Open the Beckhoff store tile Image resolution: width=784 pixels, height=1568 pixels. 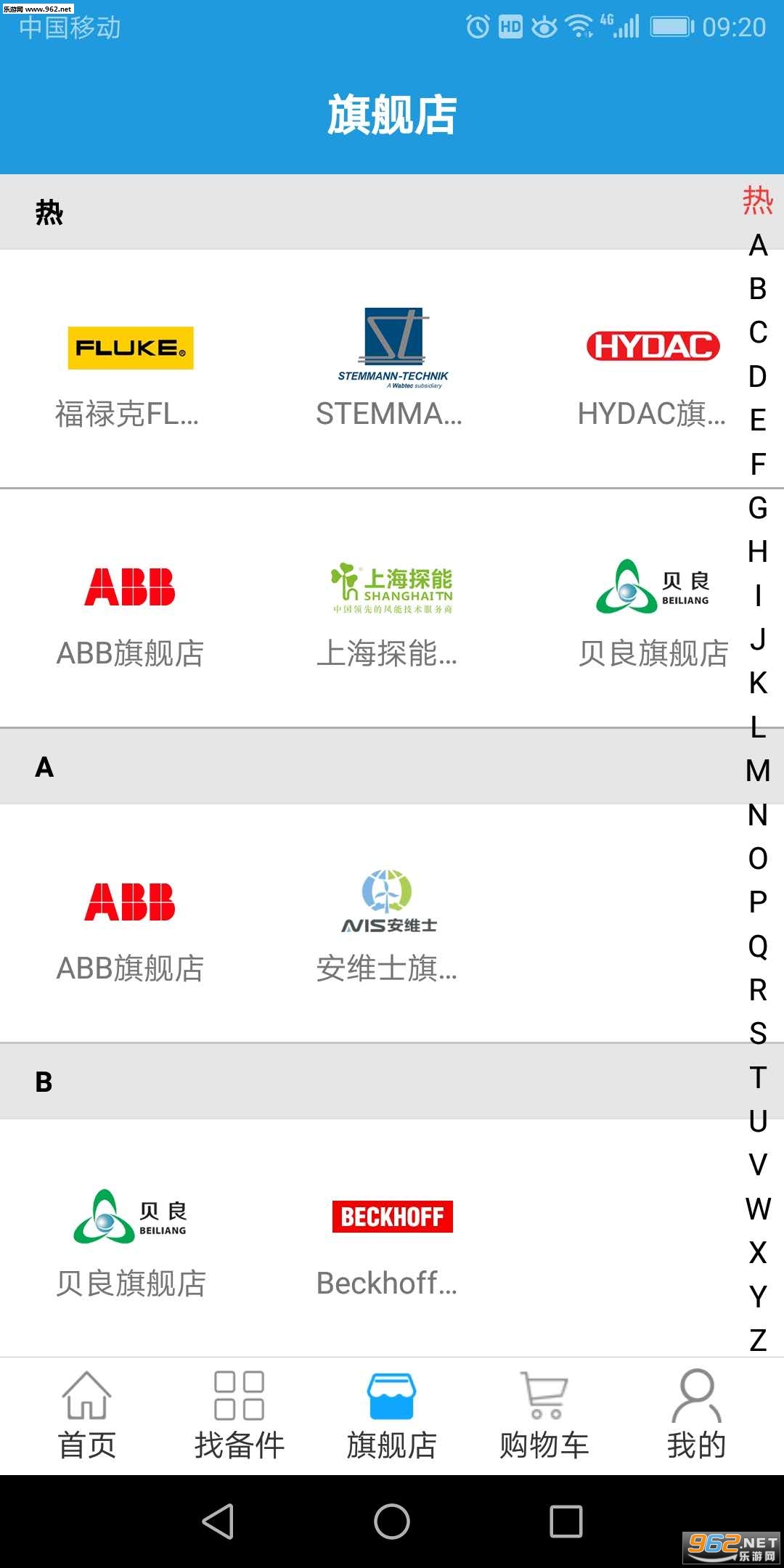(x=392, y=1238)
